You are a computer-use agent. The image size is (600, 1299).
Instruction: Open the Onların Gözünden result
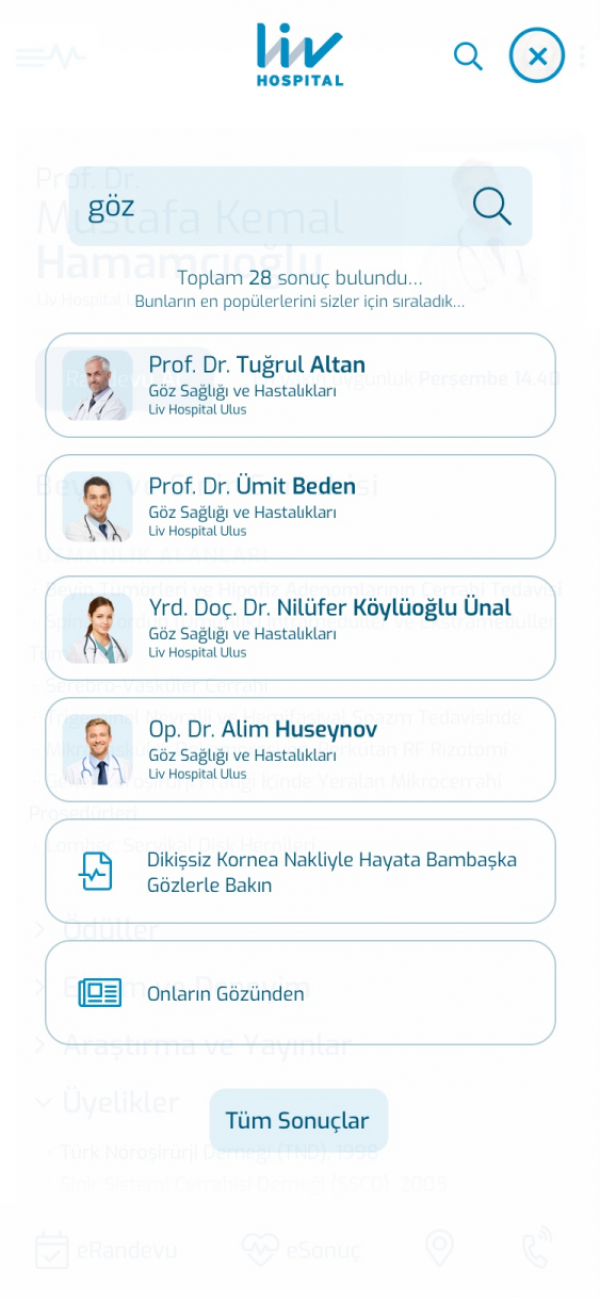point(300,993)
